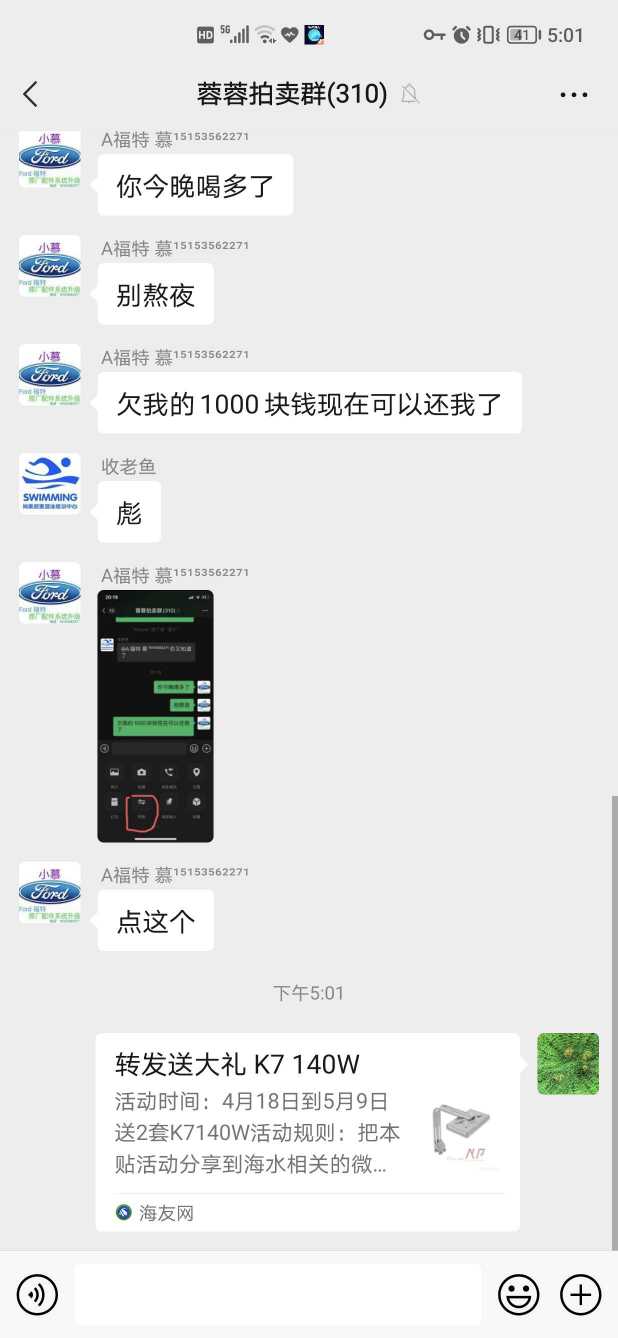Screen dimensions: 618x1338
Task: Open the emoji picker
Action: point(518,1295)
